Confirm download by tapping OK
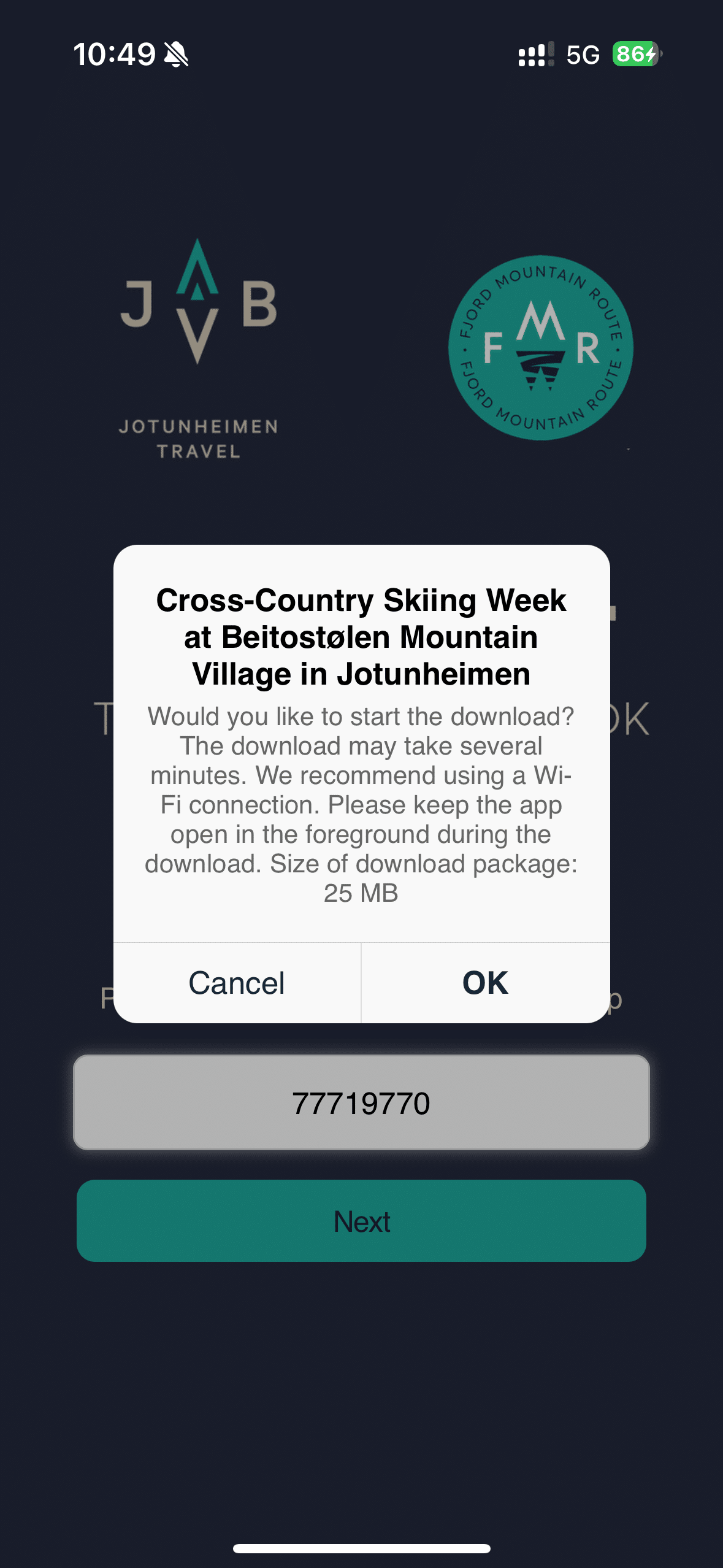Image resolution: width=723 pixels, height=1568 pixels. pos(485,983)
